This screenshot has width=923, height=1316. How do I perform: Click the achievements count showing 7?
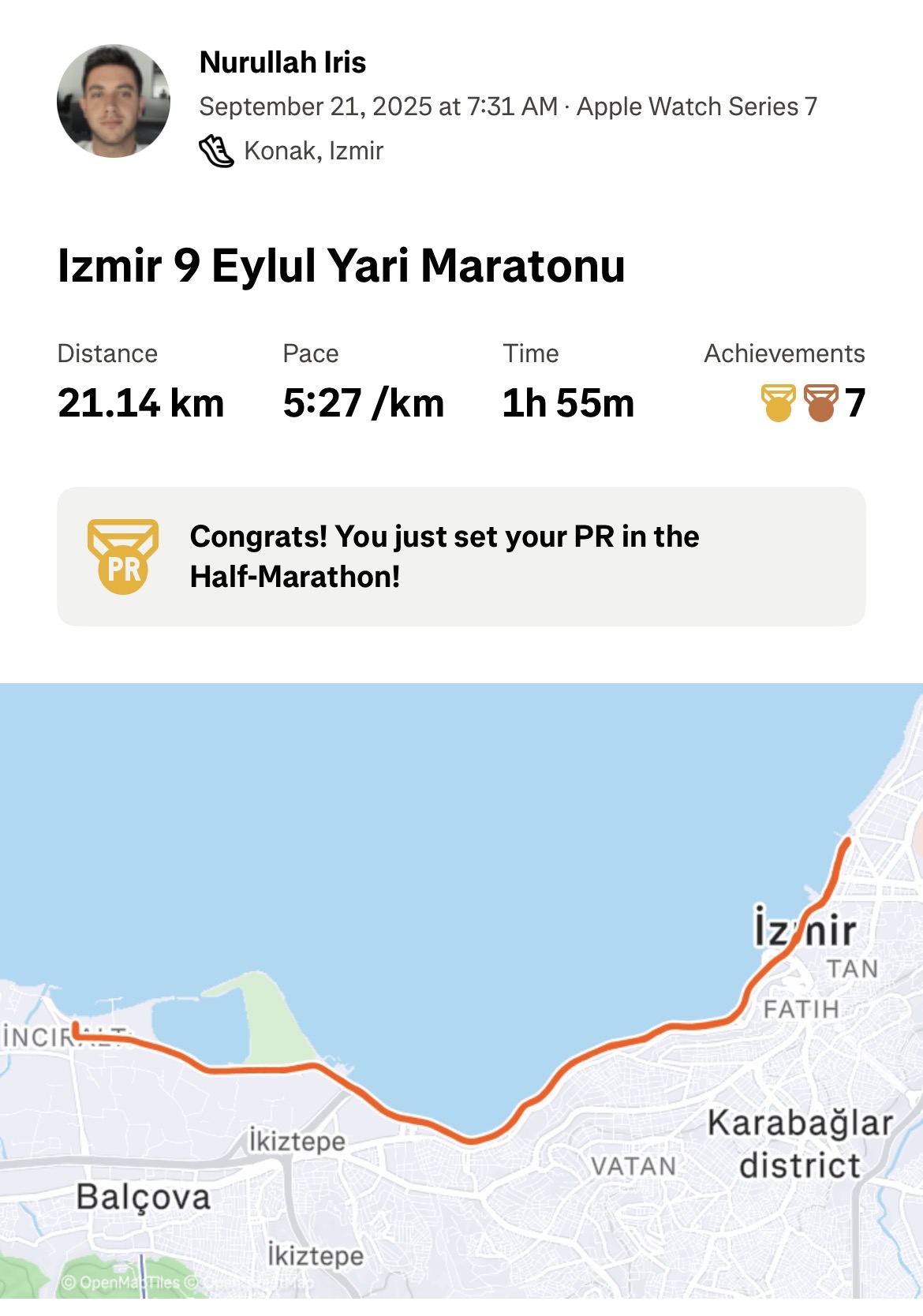tap(856, 401)
